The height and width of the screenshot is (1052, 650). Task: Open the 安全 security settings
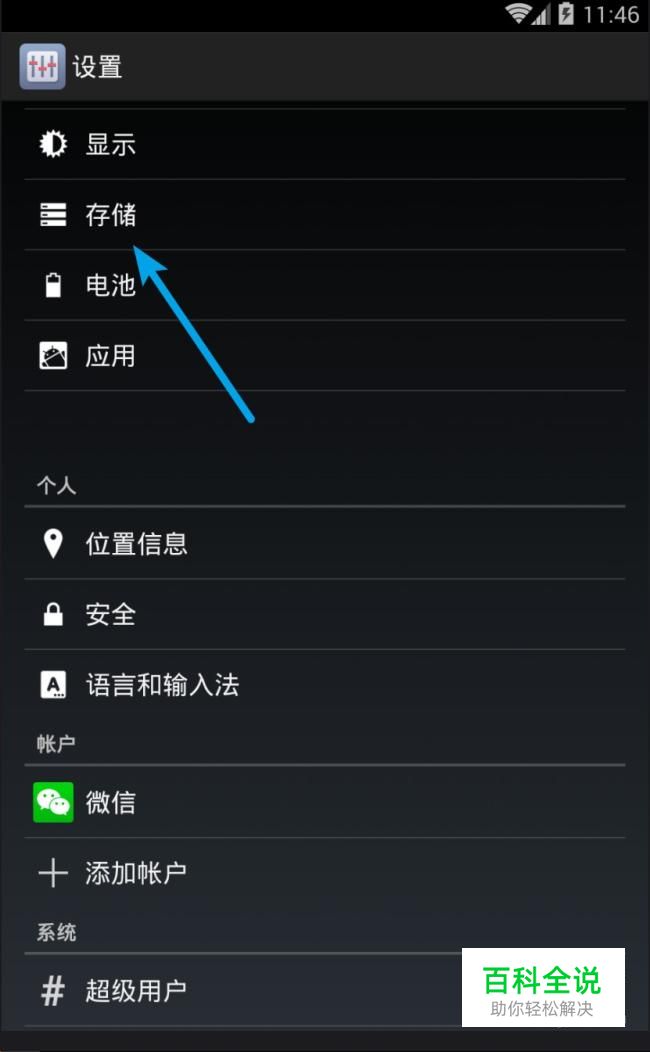pos(110,615)
